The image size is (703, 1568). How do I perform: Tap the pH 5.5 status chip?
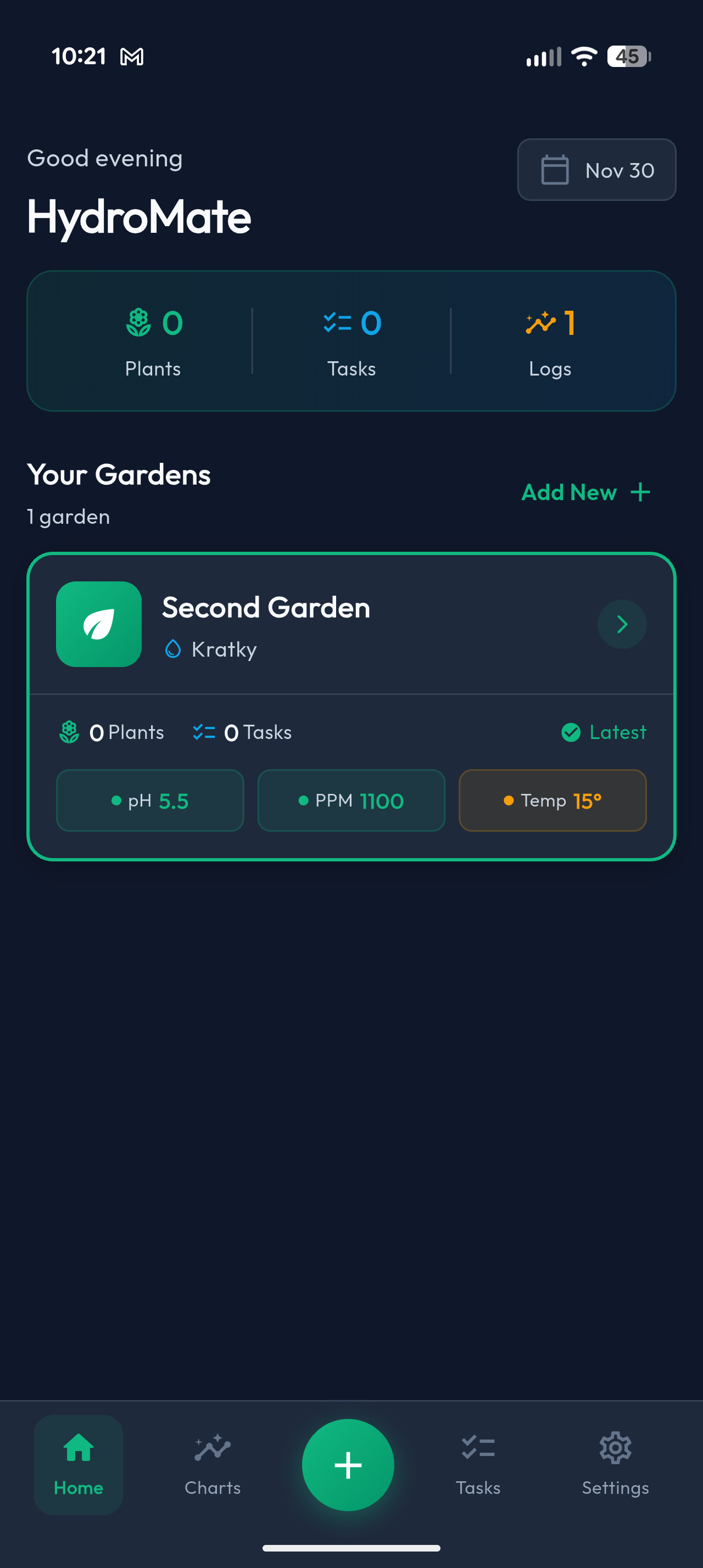click(150, 800)
